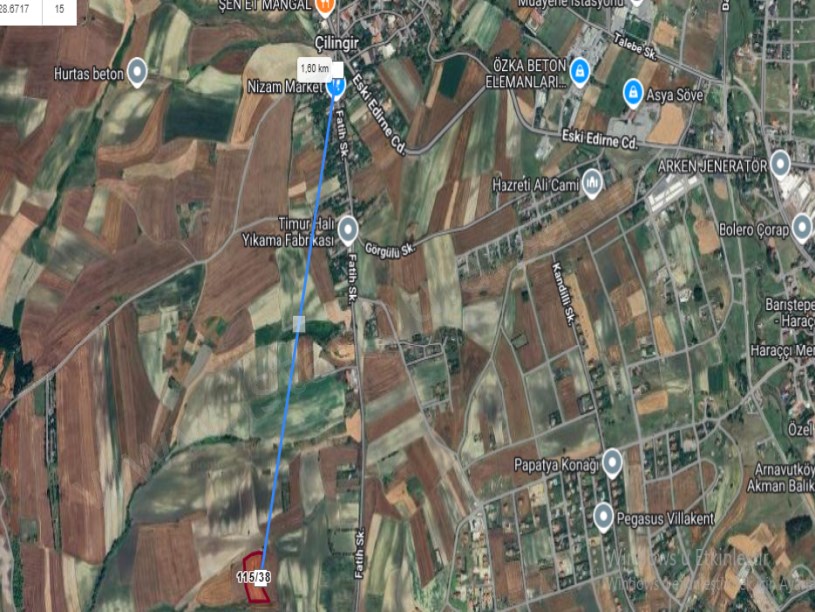Tap the ÖZKA BETON ELEMANLARI marker
This screenshot has width=815, height=612.
pyautogui.click(x=581, y=69)
